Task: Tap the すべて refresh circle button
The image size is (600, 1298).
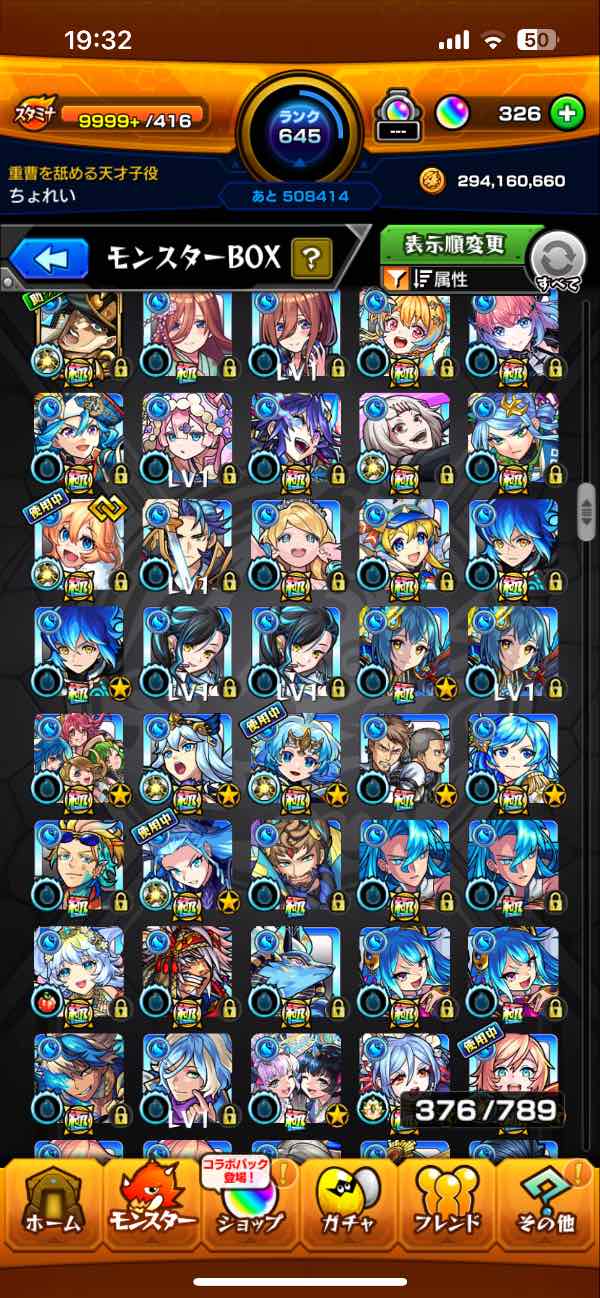Action: click(x=558, y=260)
